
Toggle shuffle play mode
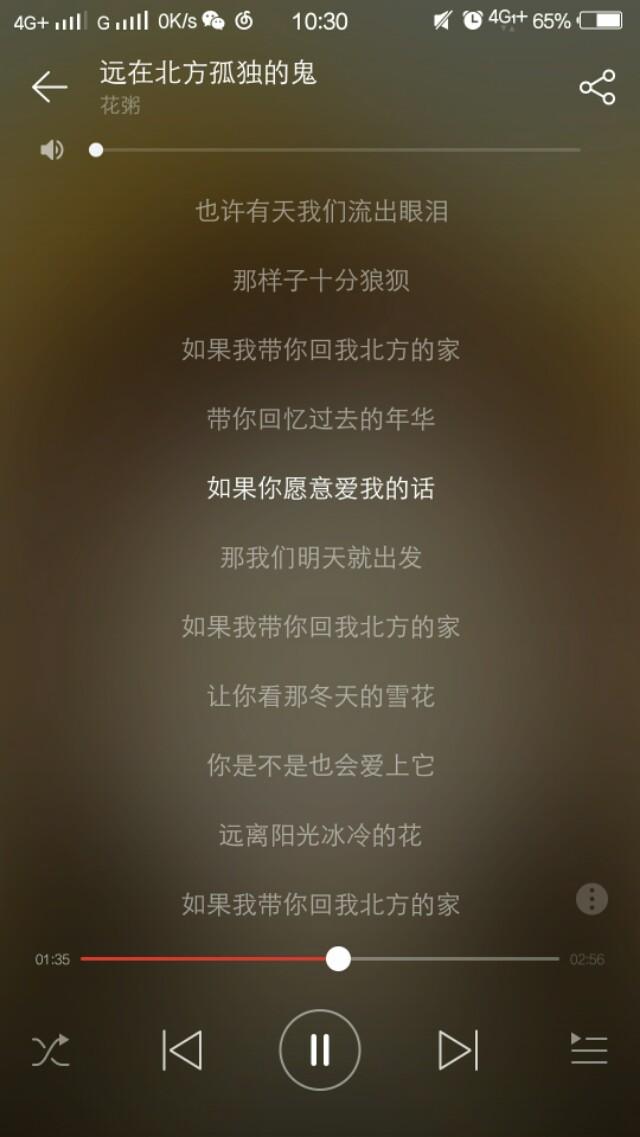click(51, 1050)
